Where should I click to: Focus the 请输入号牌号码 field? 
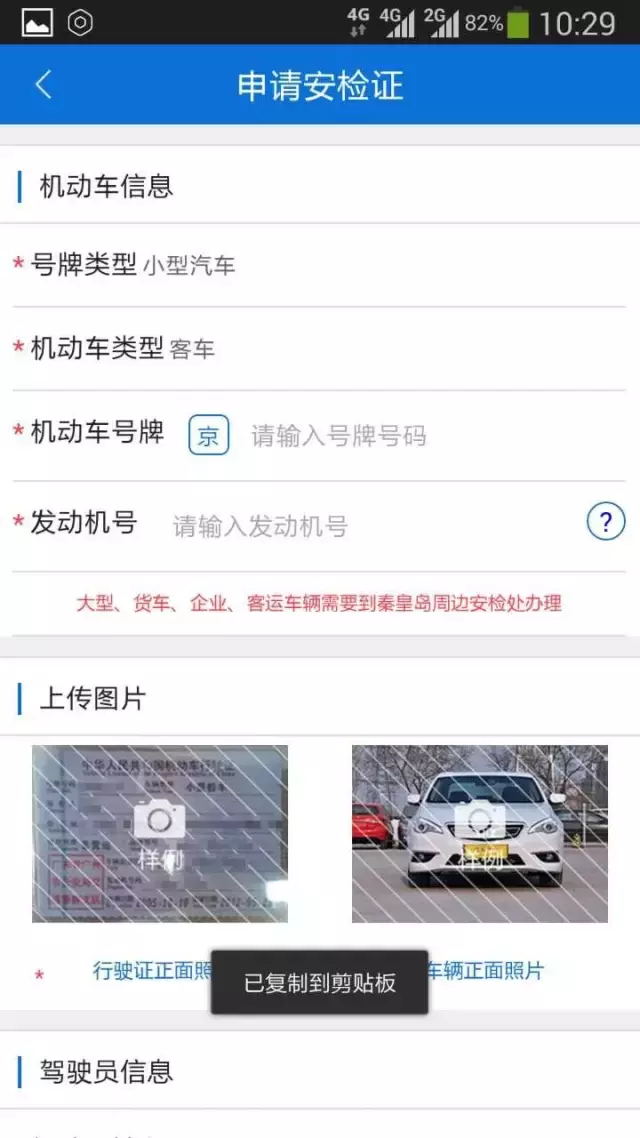[x=338, y=436]
